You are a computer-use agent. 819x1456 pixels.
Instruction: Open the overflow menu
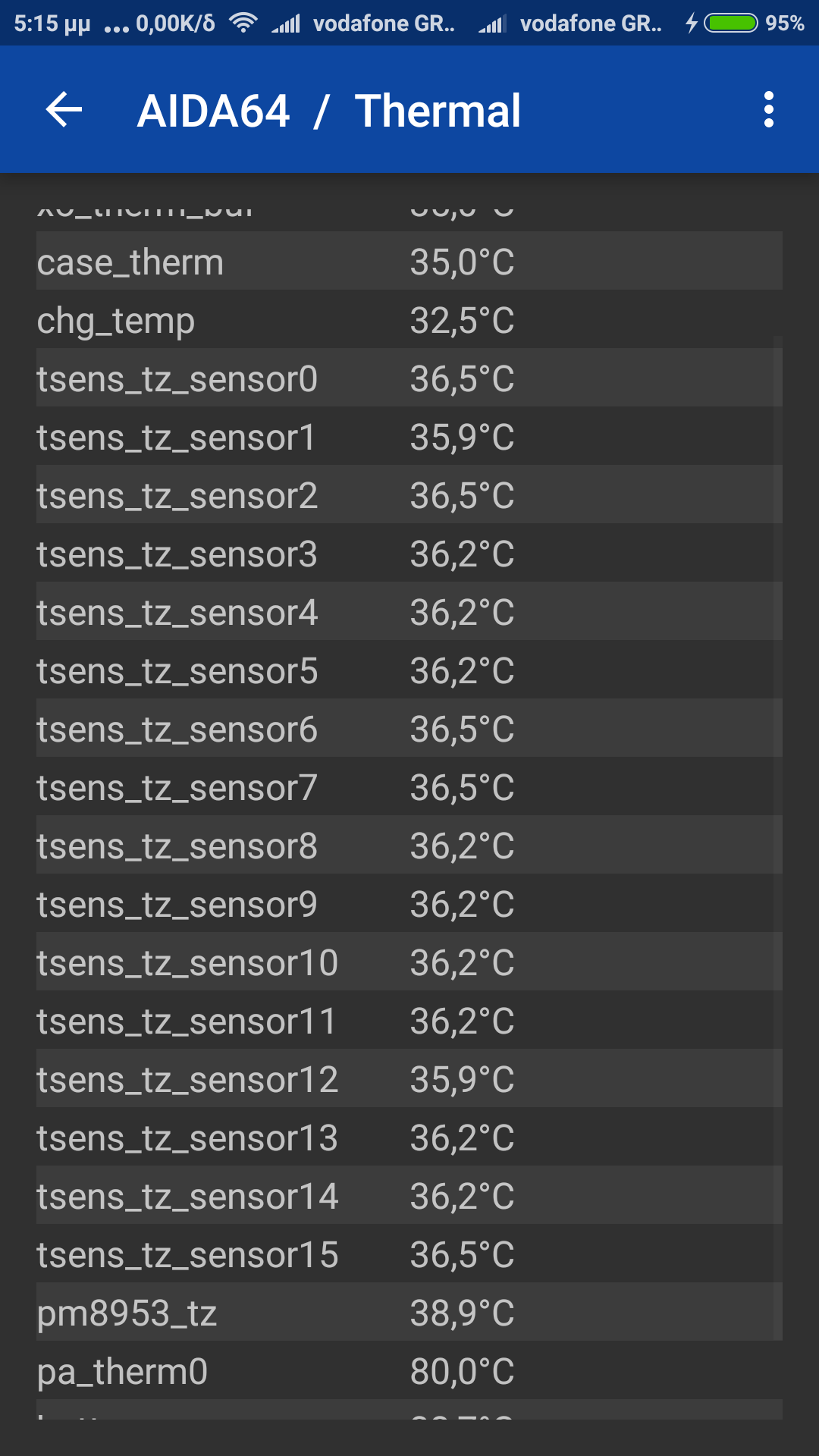click(x=768, y=111)
